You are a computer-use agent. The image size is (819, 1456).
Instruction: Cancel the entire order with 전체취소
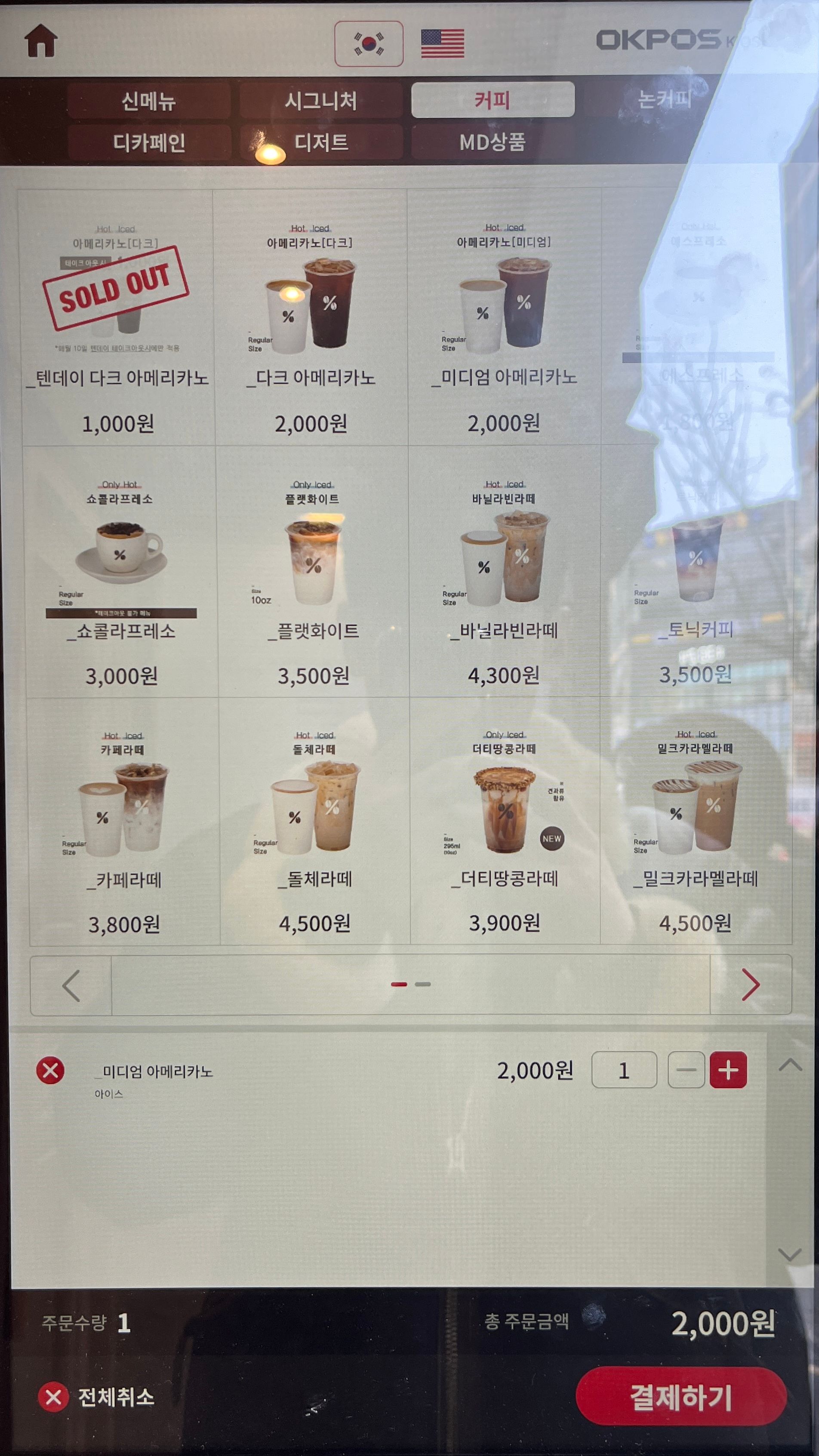(96, 1397)
